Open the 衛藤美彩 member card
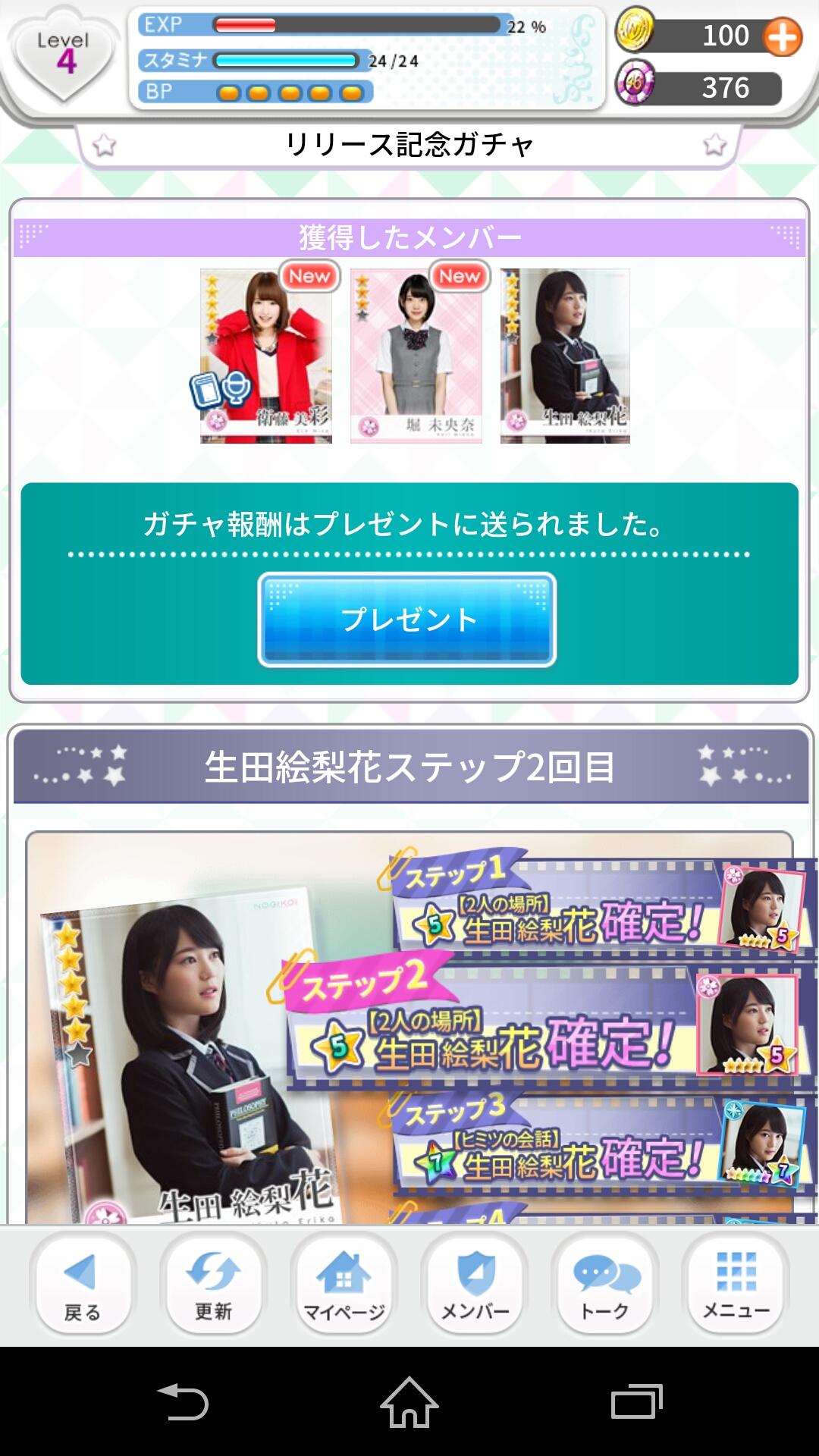The height and width of the screenshot is (1456, 819). (265, 356)
